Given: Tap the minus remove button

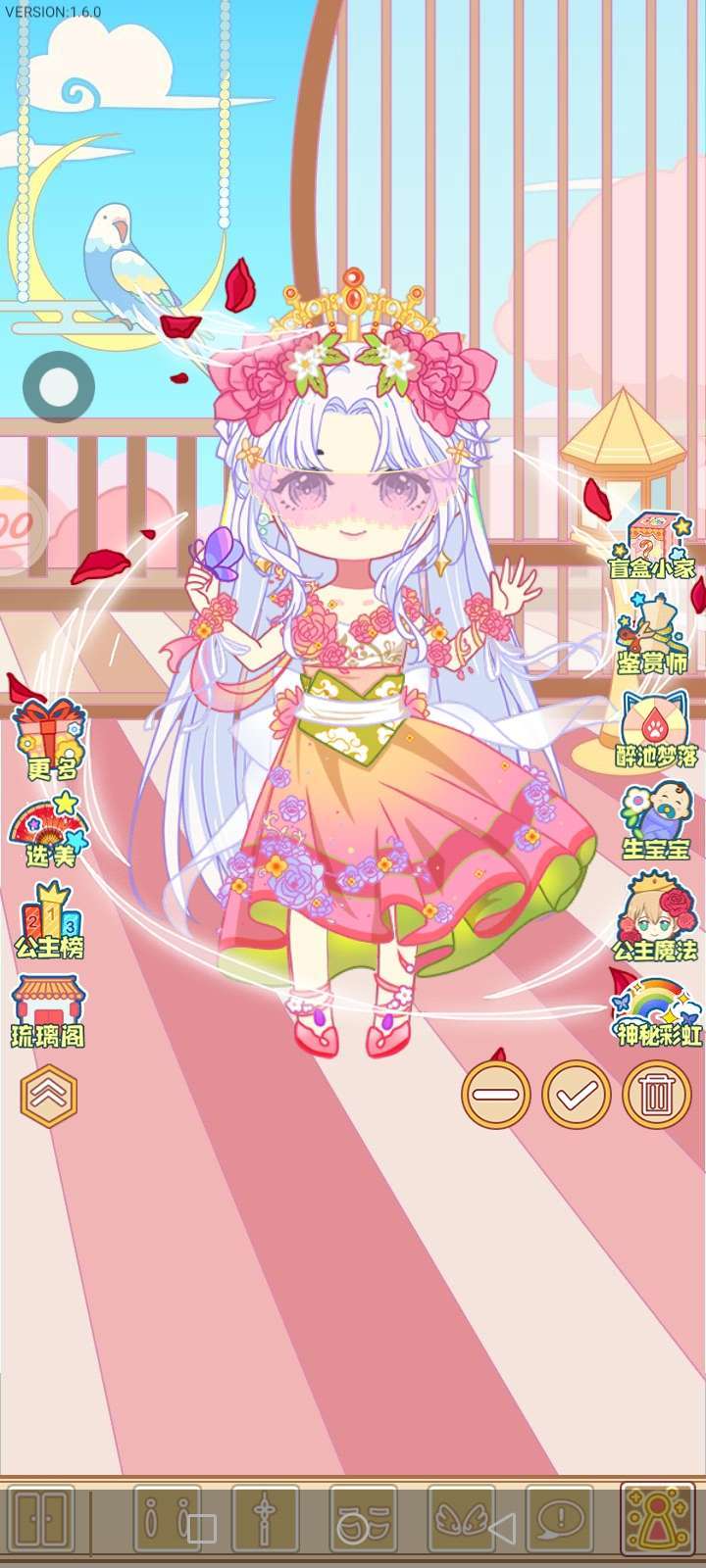Looking at the screenshot, I should click(x=495, y=1095).
